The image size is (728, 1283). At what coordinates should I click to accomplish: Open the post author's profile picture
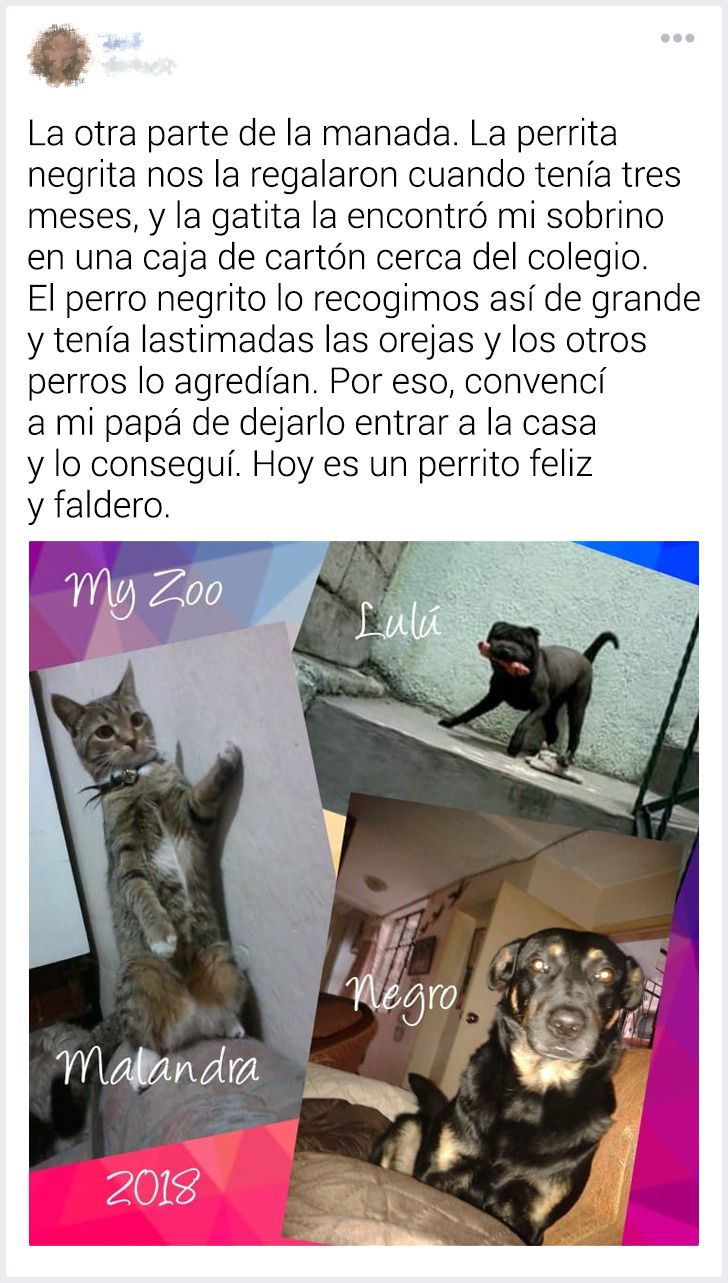tap(58, 54)
